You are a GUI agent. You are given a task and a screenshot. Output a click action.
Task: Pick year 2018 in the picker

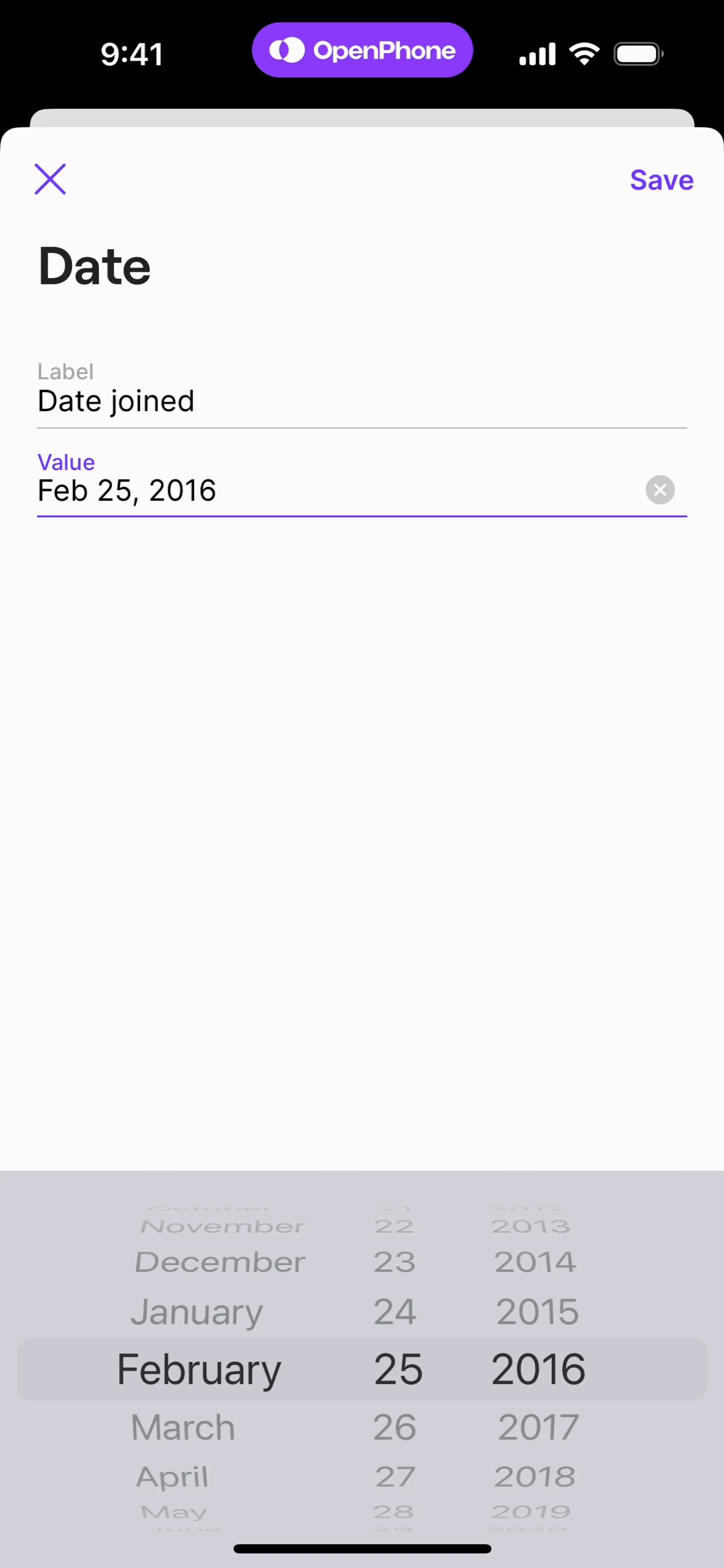pos(535,1477)
